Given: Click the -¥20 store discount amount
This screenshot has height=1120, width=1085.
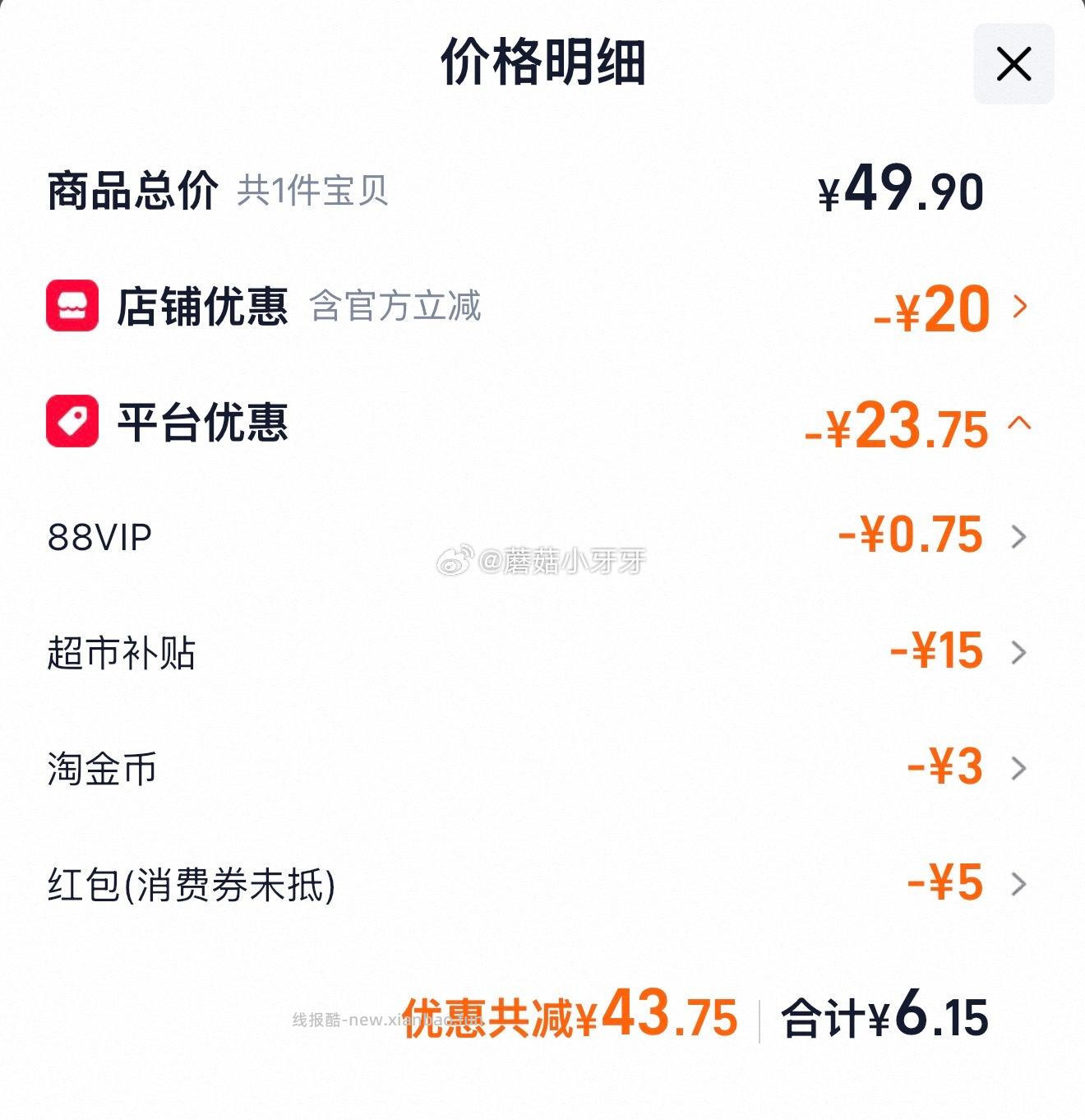Looking at the screenshot, I should click(x=930, y=308).
